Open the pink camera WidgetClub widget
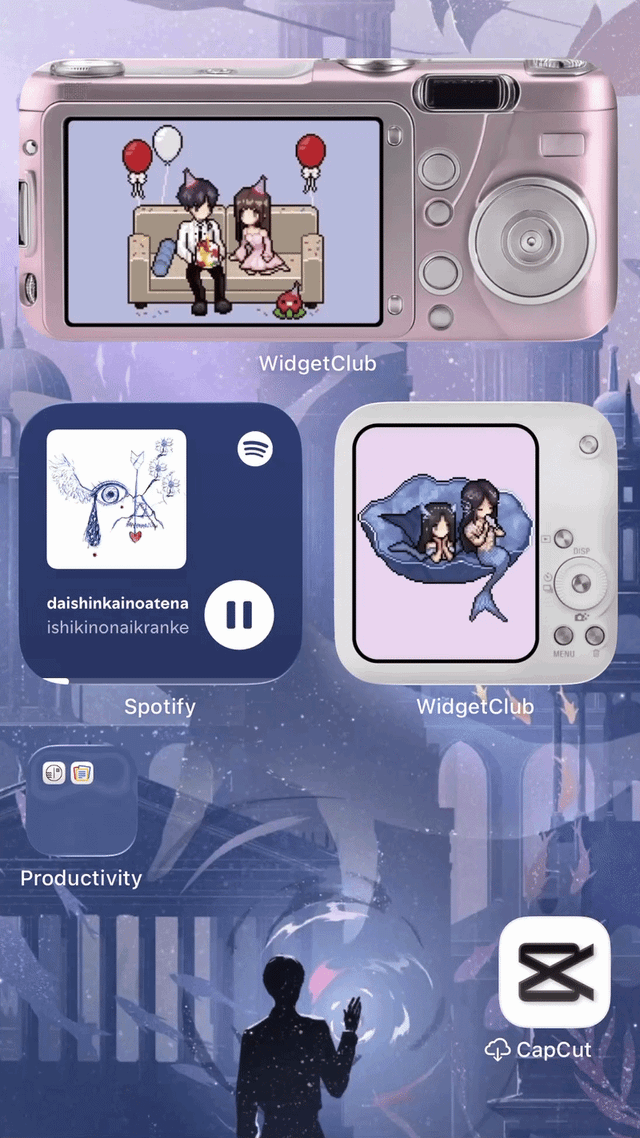This screenshot has height=1138, width=640. click(x=318, y=200)
